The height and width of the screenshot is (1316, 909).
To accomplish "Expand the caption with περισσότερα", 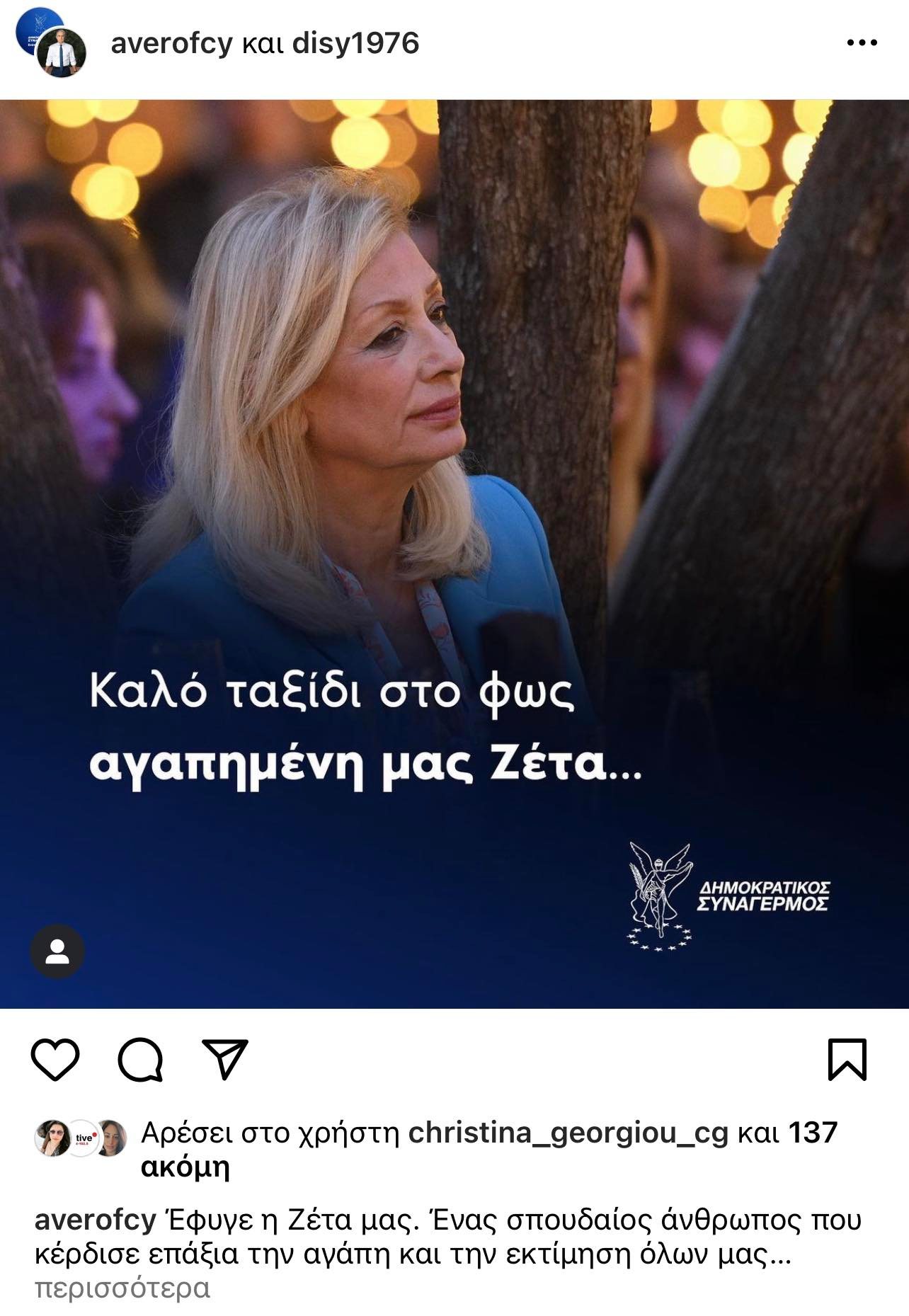I will (x=122, y=1288).
